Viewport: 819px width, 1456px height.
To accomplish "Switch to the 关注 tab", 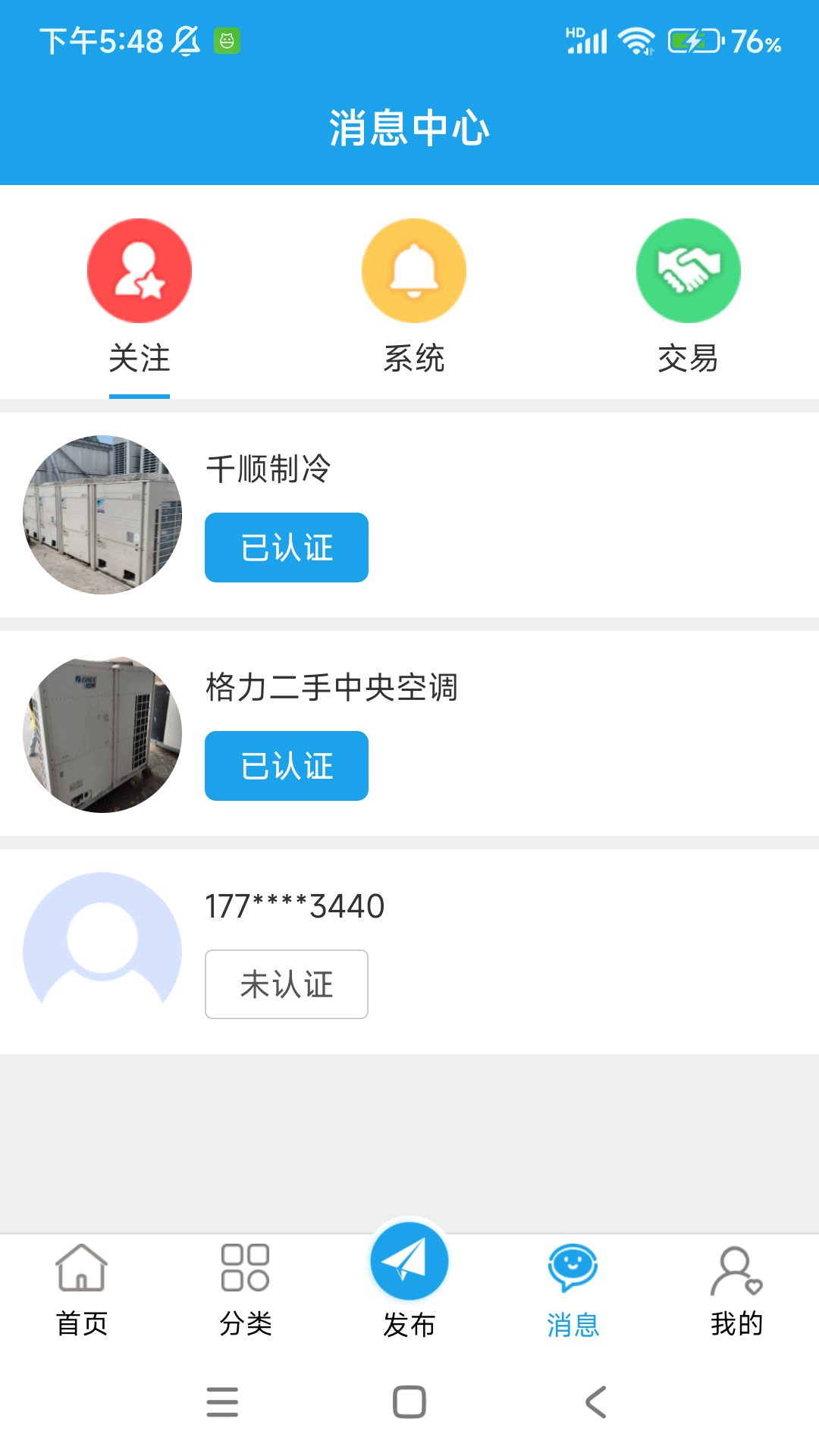I will coord(140,359).
